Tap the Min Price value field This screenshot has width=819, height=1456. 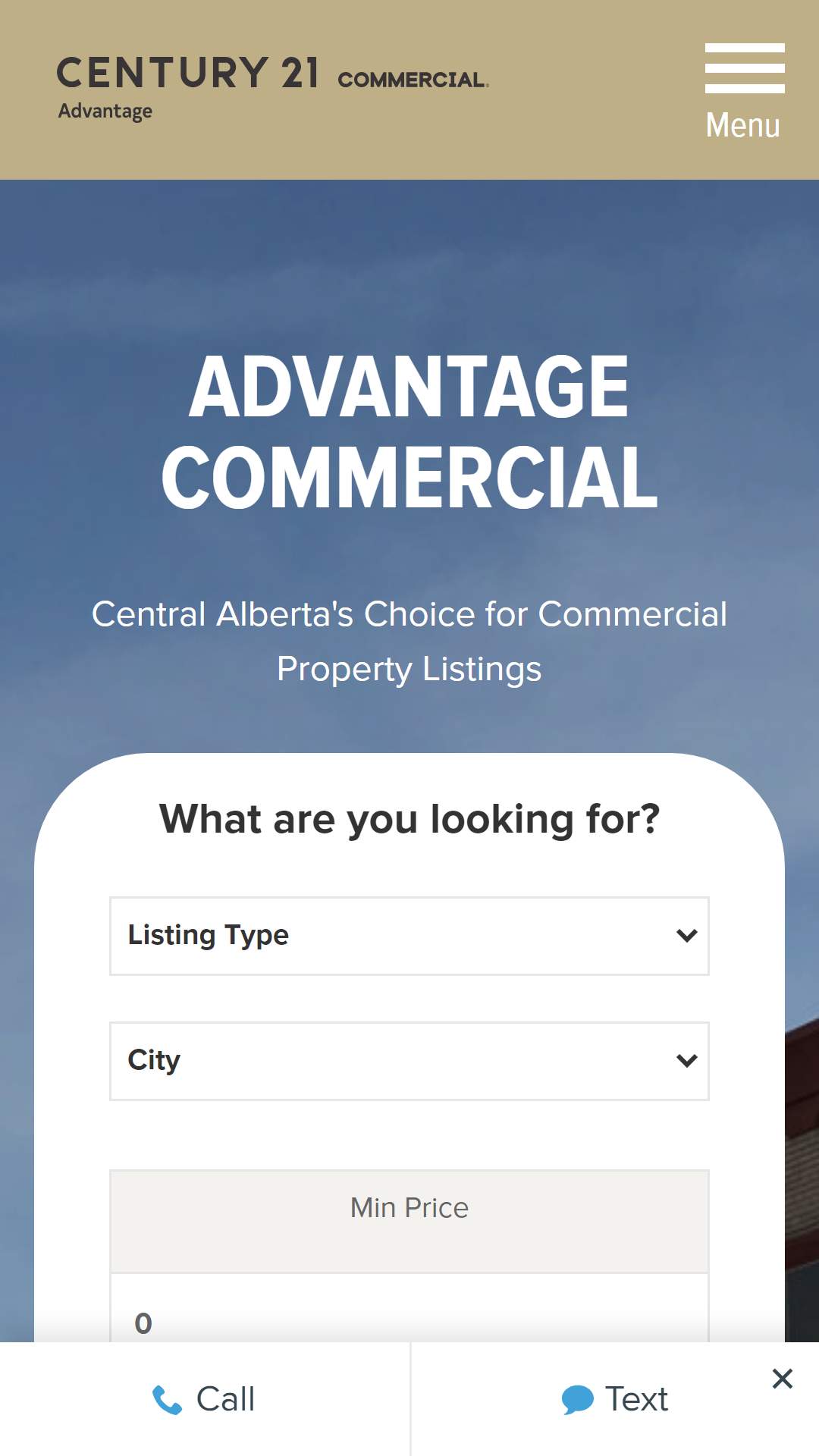(409, 1310)
